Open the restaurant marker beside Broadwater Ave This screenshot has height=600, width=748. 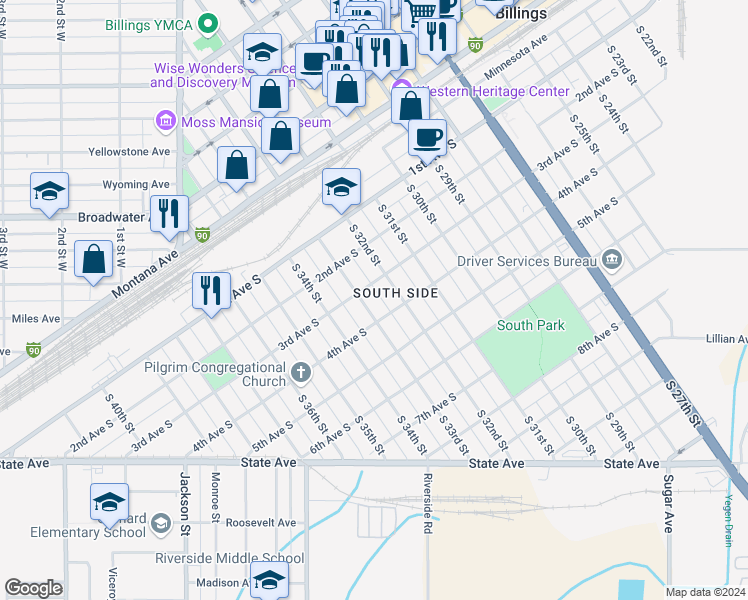pyautogui.click(x=169, y=215)
